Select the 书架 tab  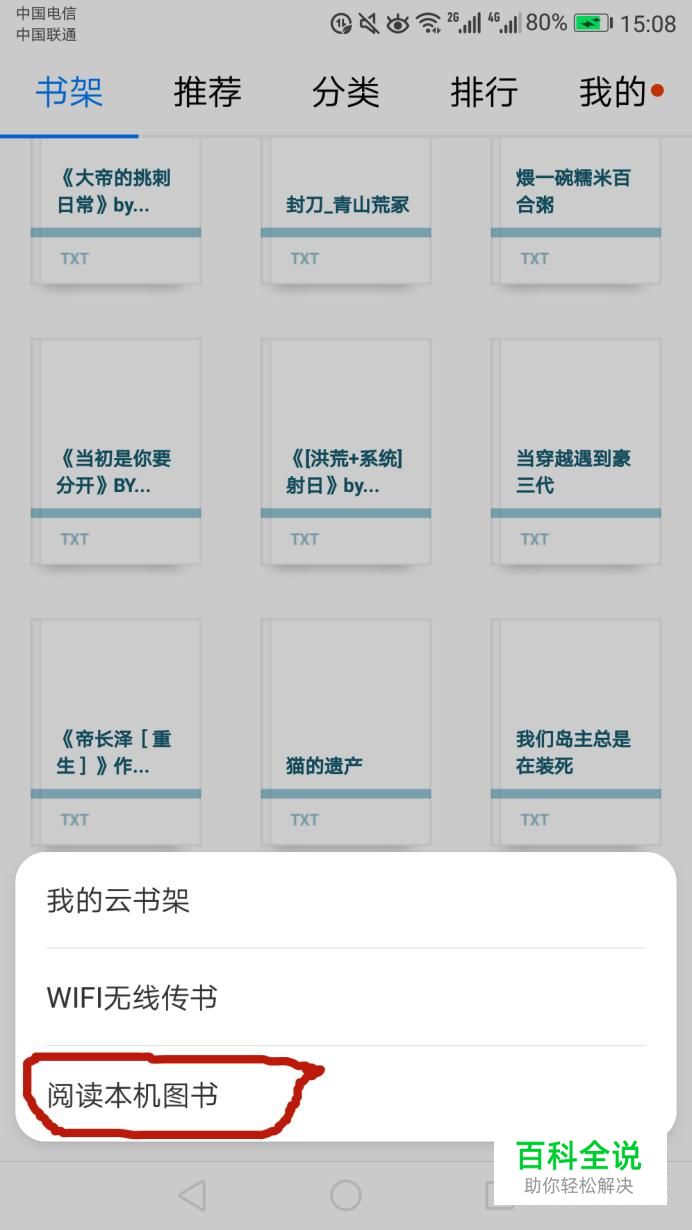(70, 93)
